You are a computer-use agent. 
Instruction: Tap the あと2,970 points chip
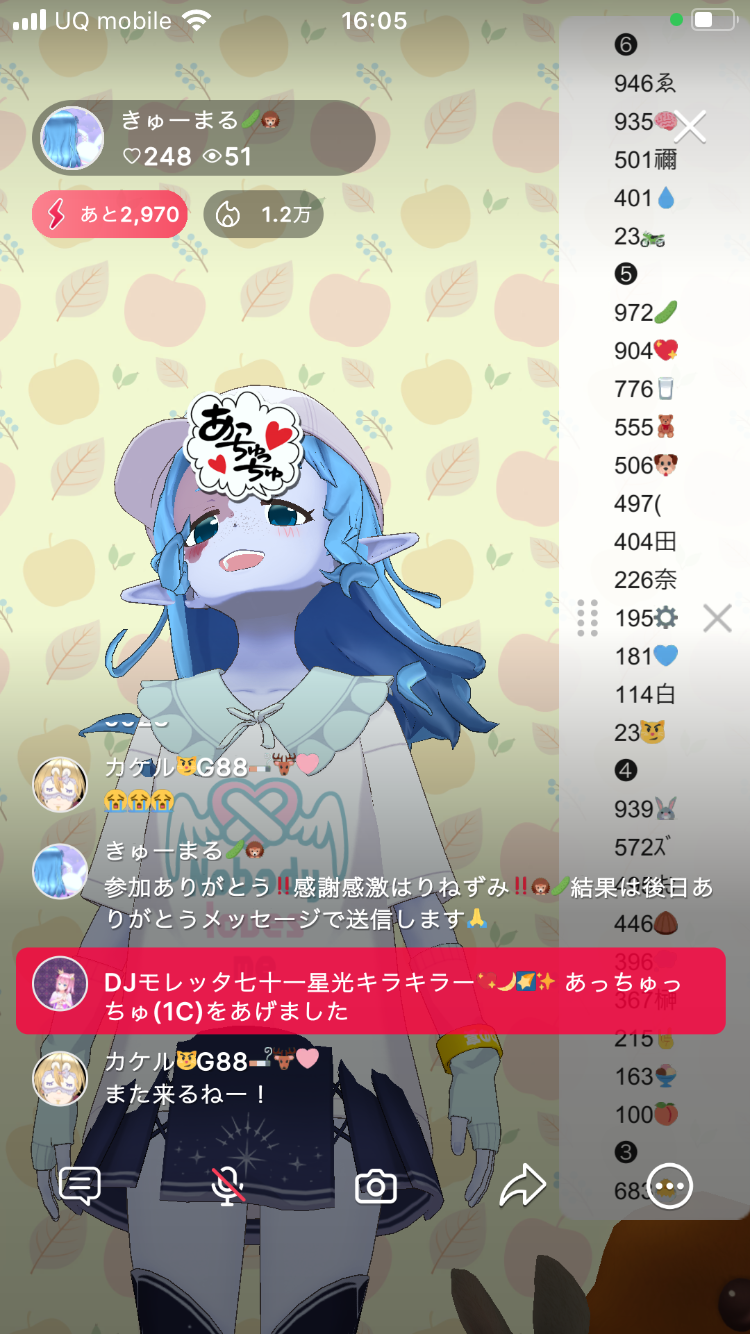pyautogui.click(x=109, y=214)
